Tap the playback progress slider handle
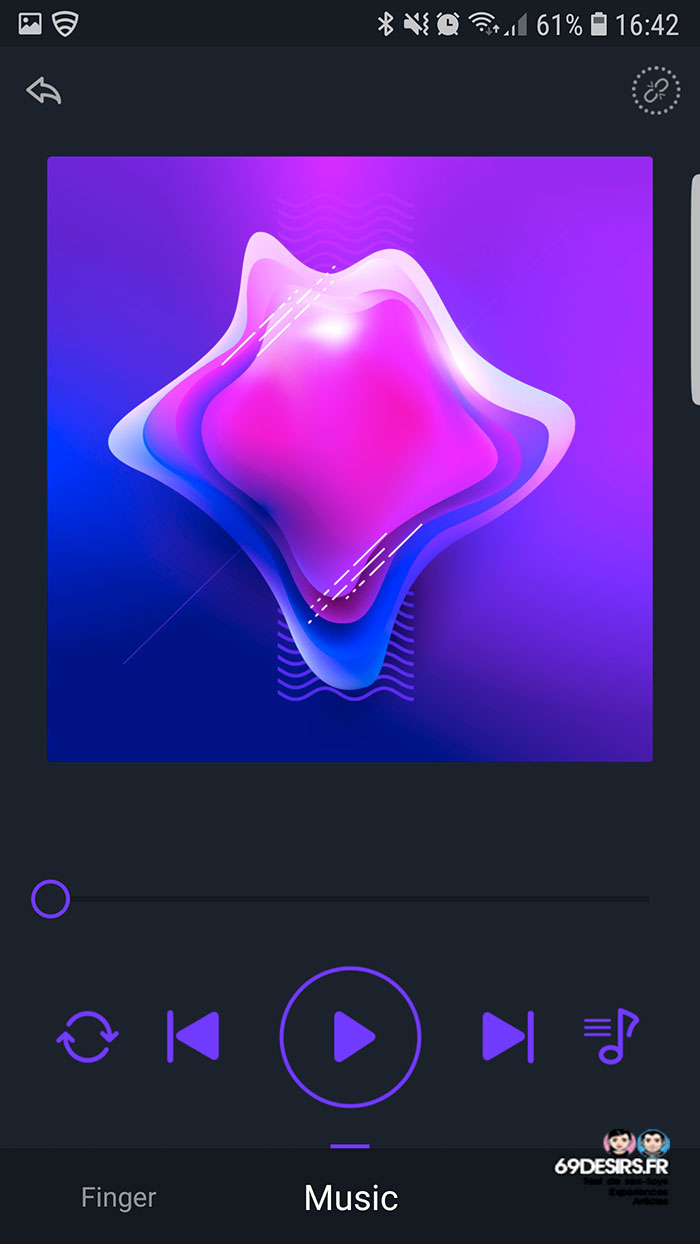700x1244 pixels. tap(50, 899)
